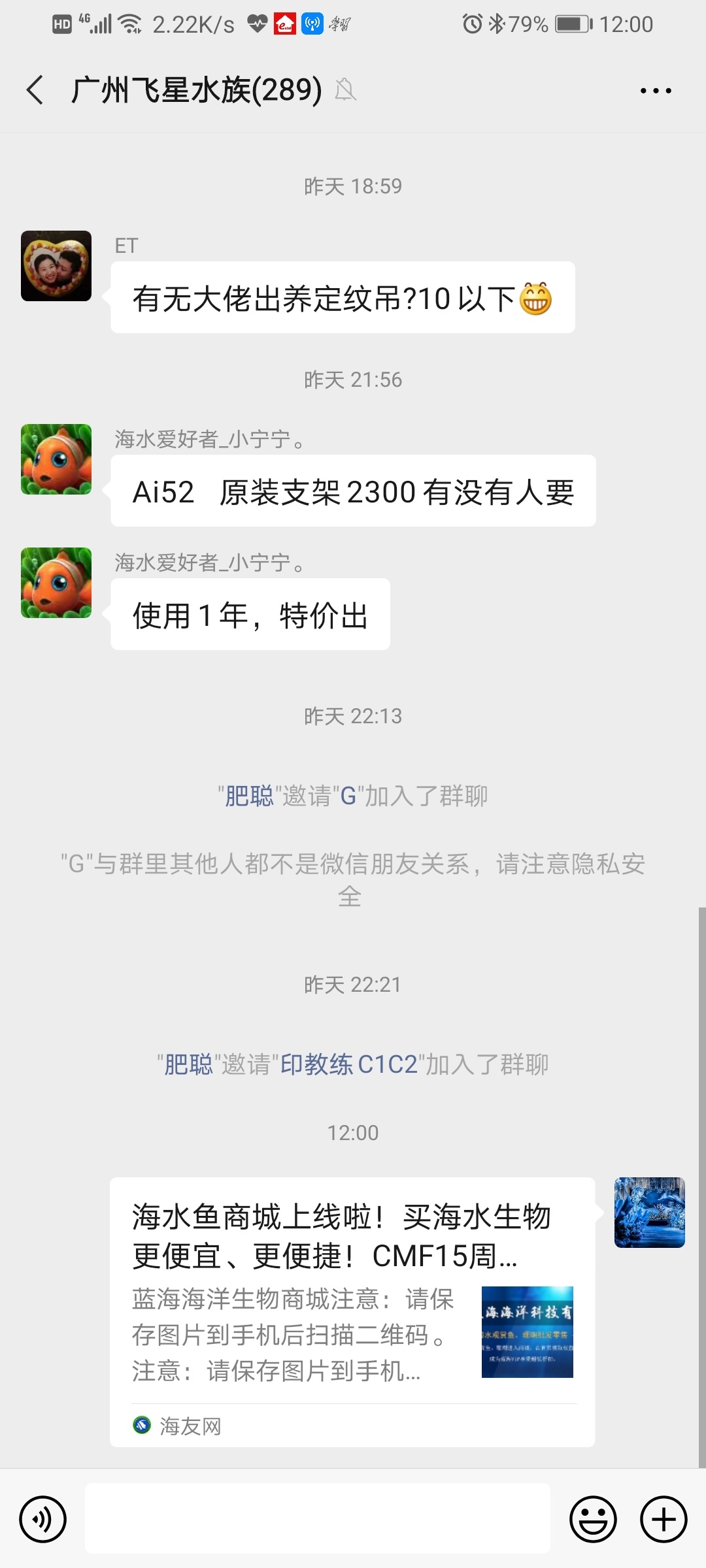View profile of 印教练C1C2
Screen dimensions: 706x1568
[349, 1065]
